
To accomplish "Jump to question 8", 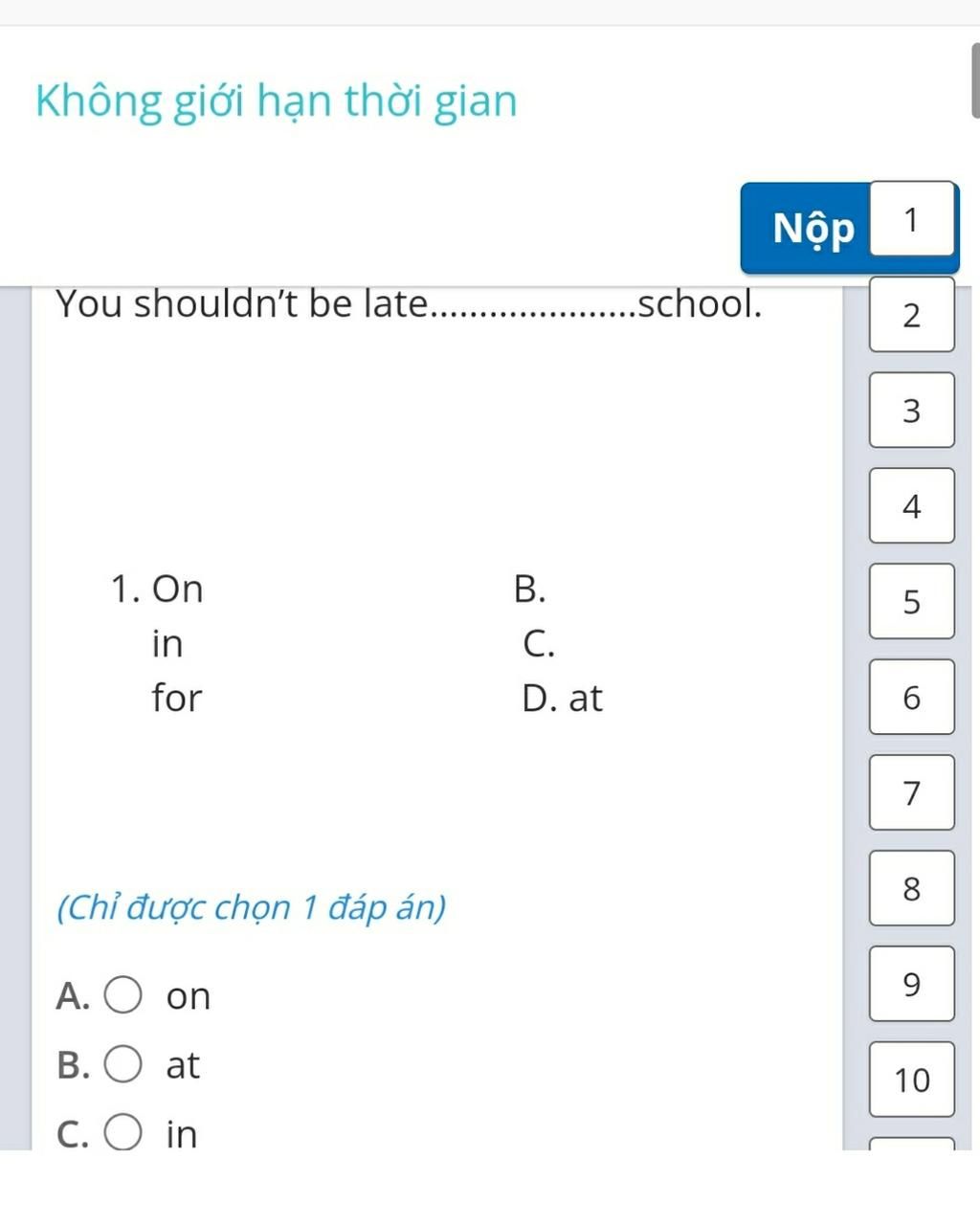I will [x=911, y=889].
